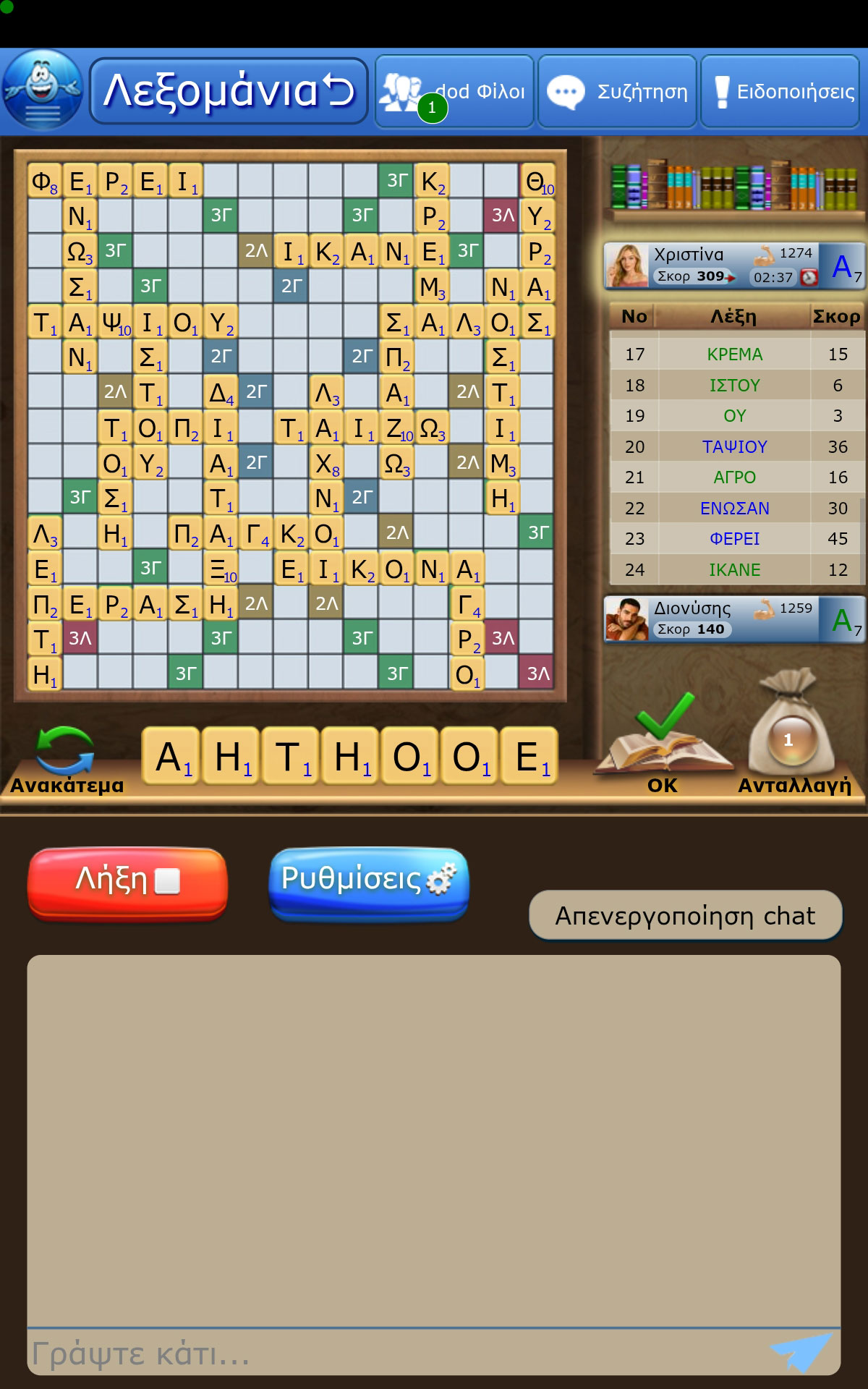The width and height of the screenshot is (868, 1389).
Task: Open the Ανταλλαγή letter exchange bag
Action: pyautogui.click(x=793, y=734)
